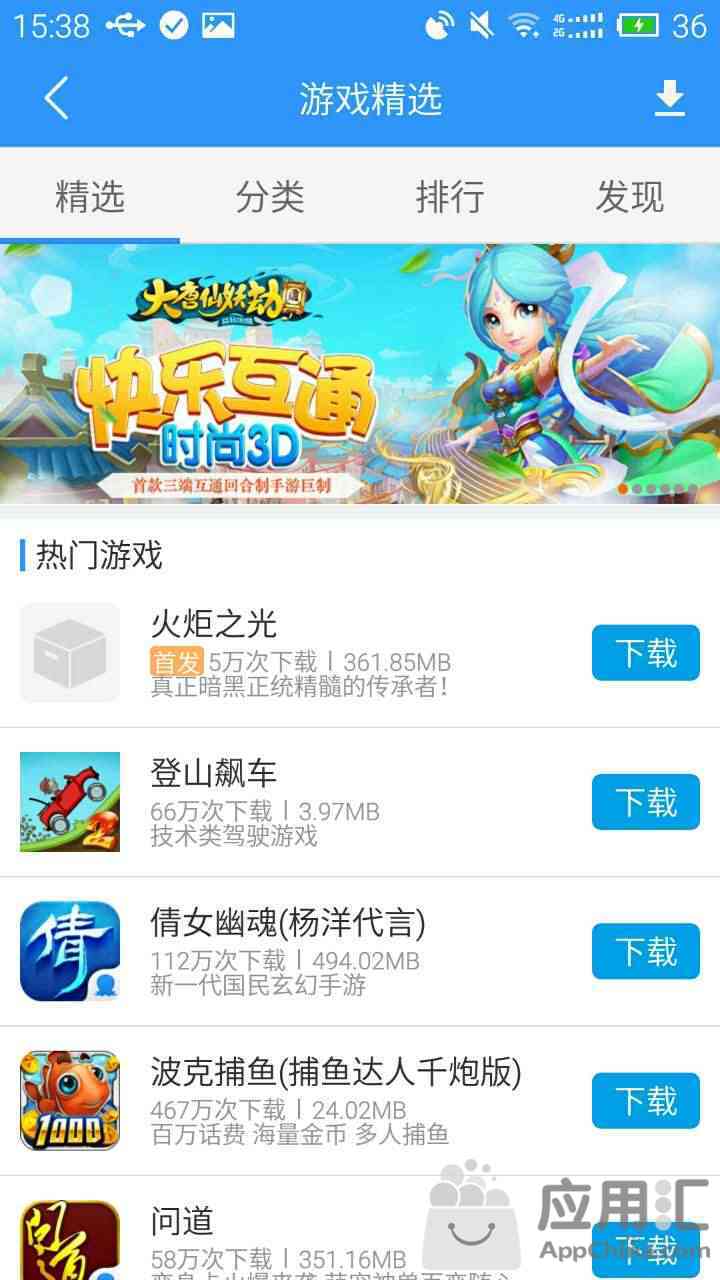This screenshot has width=720, height=1280.
Task: Open the 排行 ranking tab
Action: 450,196
